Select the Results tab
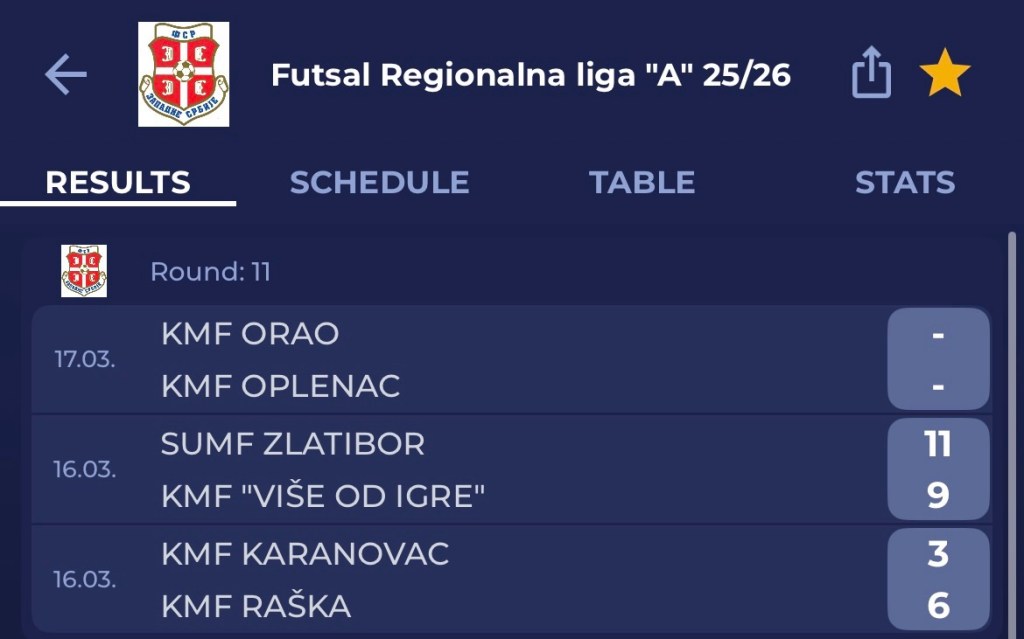The width and height of the screenshot is (1024, 639). pyautogui.click(x=118, y=182)
